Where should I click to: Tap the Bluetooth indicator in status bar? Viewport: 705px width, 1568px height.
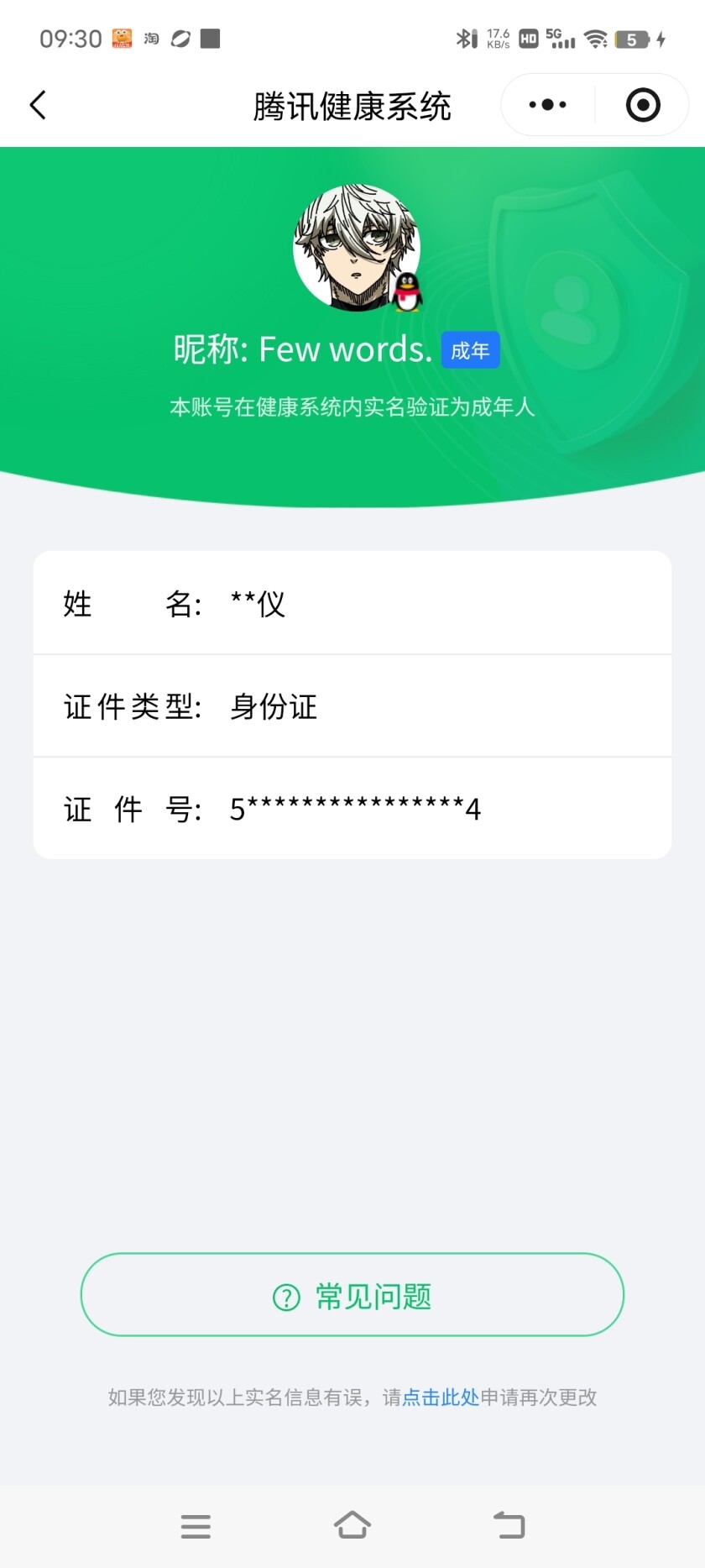pos(466,38)
